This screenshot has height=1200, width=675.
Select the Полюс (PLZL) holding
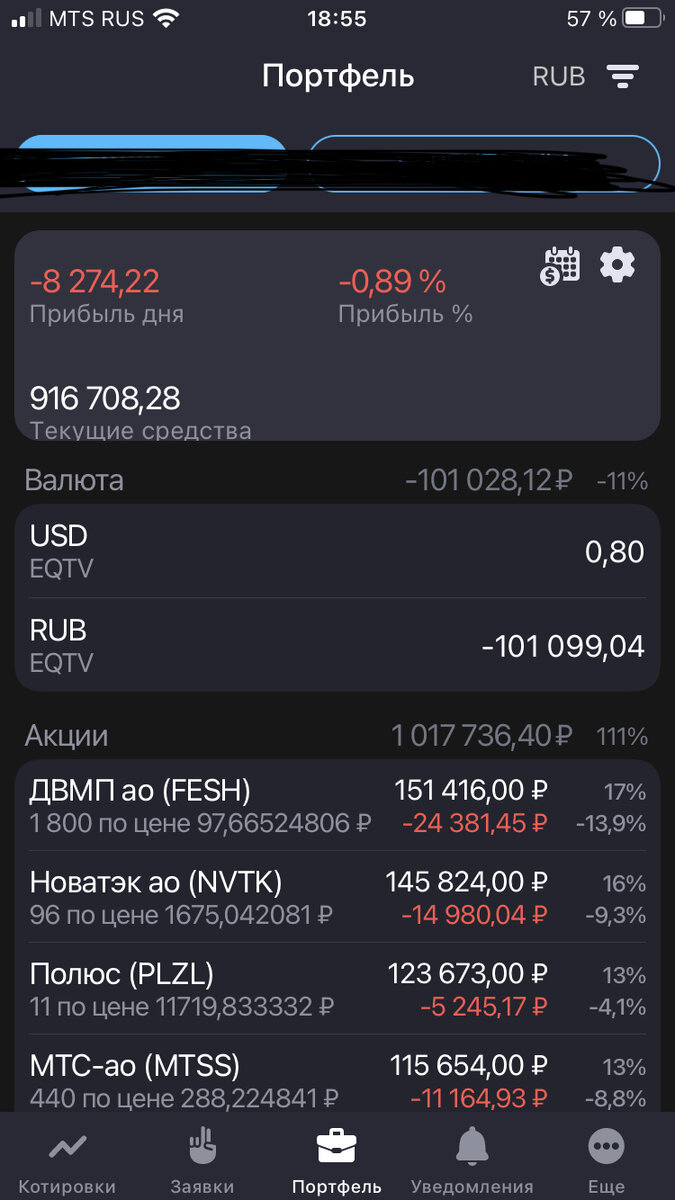coord(337,989)
